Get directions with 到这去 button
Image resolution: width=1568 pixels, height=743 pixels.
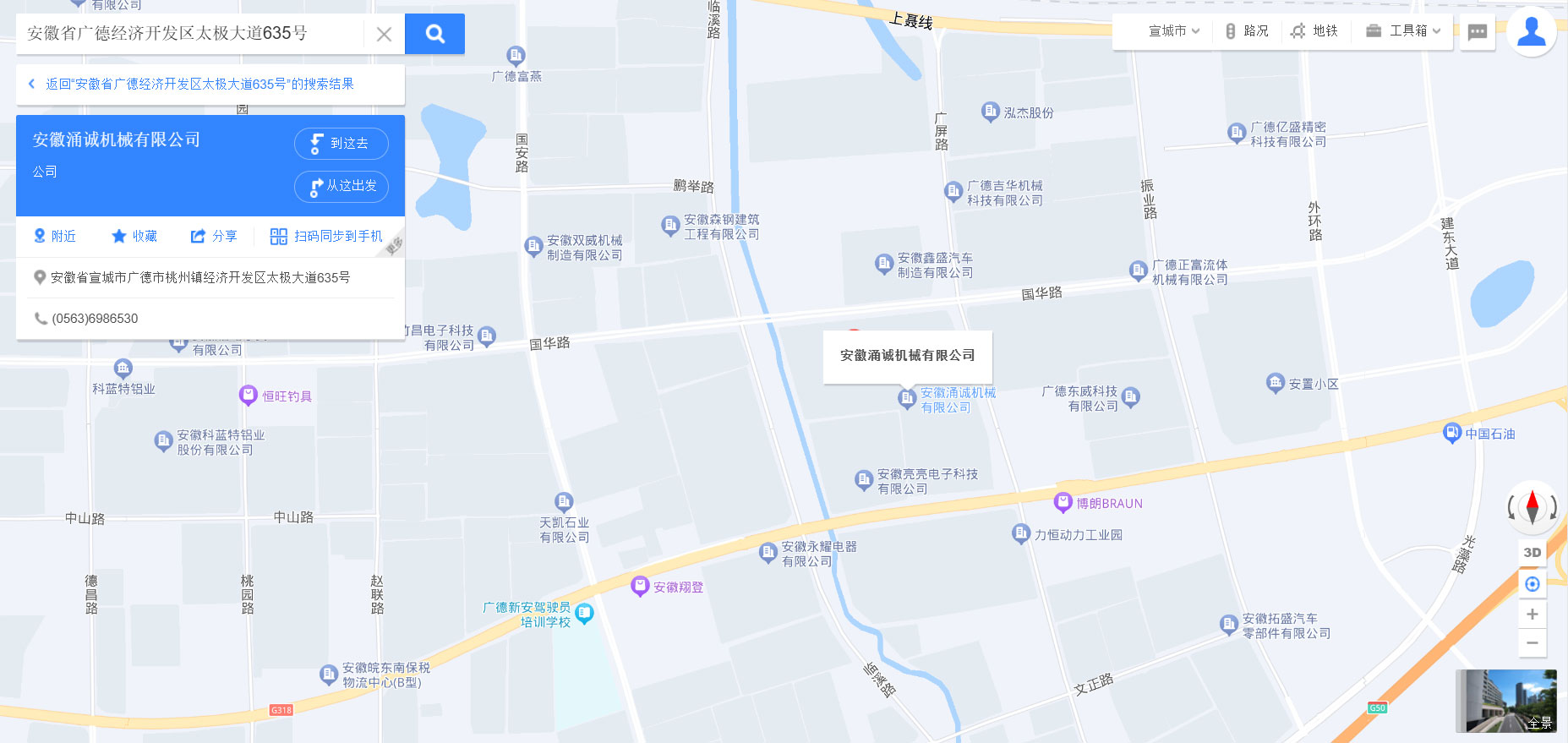(341, 144)
